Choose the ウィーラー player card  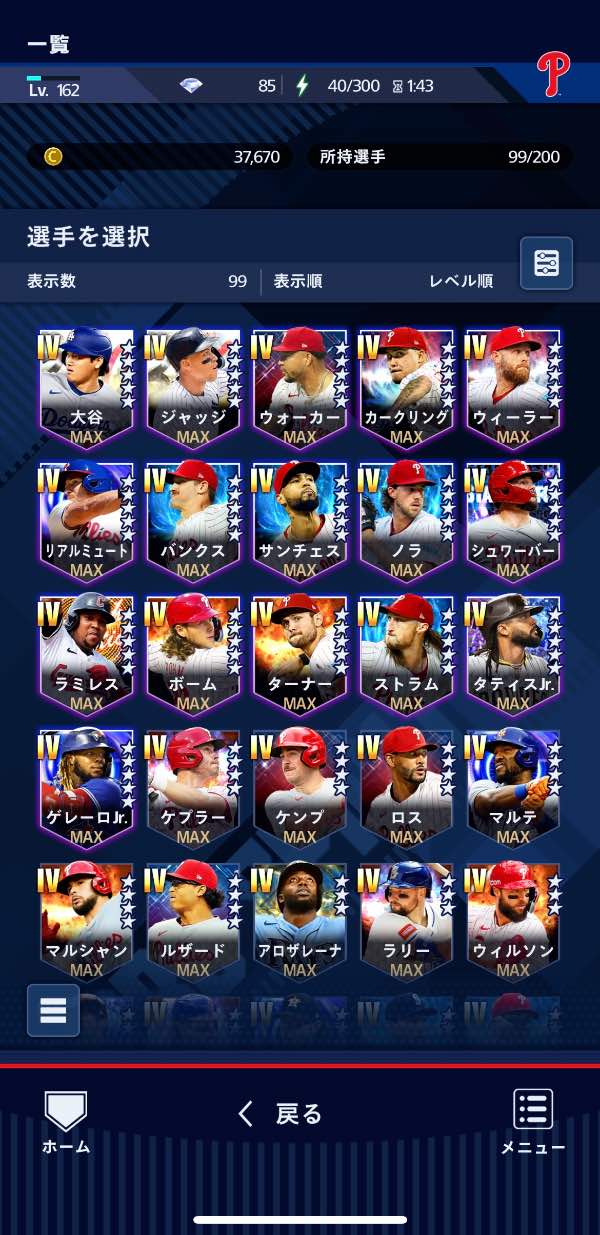click(x=513, y=387)
